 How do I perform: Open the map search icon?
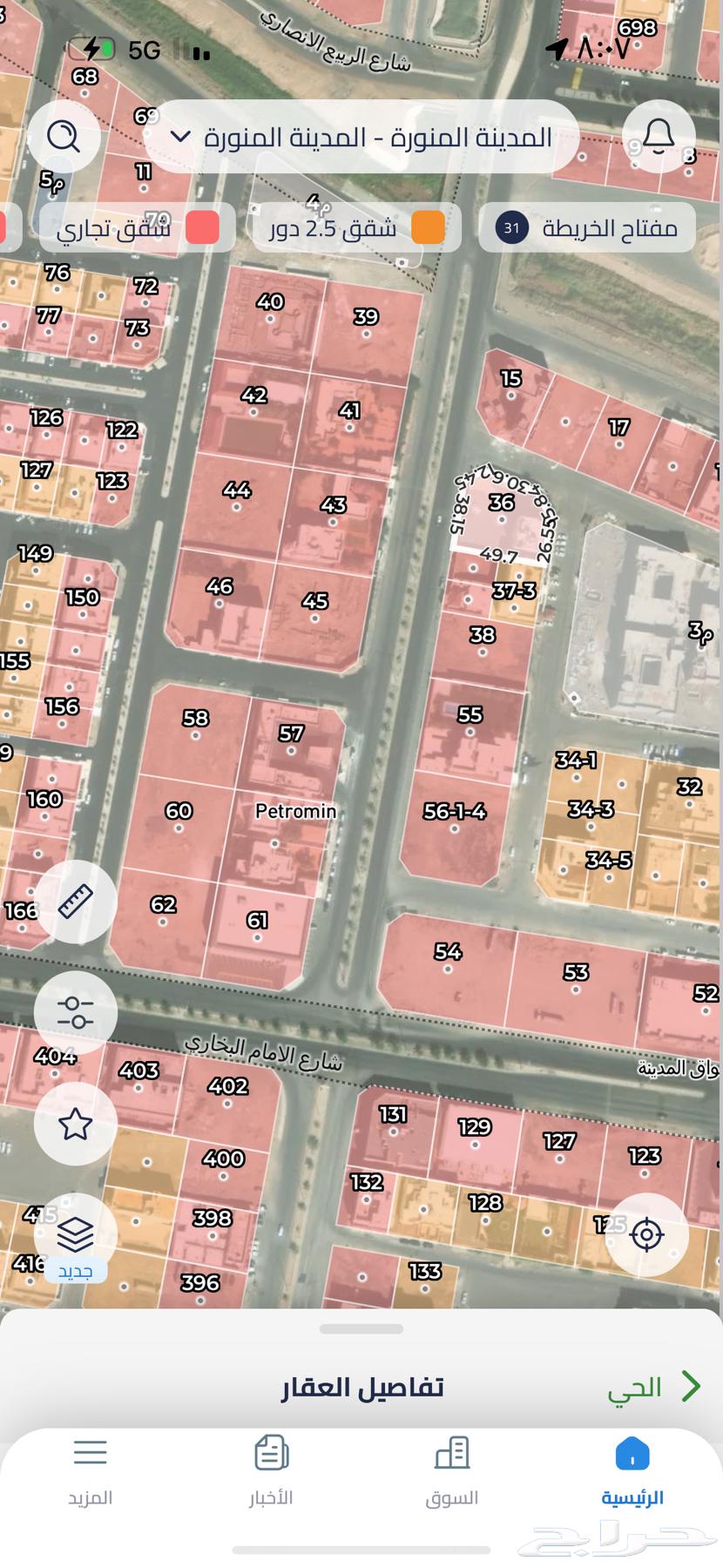pyautogui.click(x=64, y=136)
